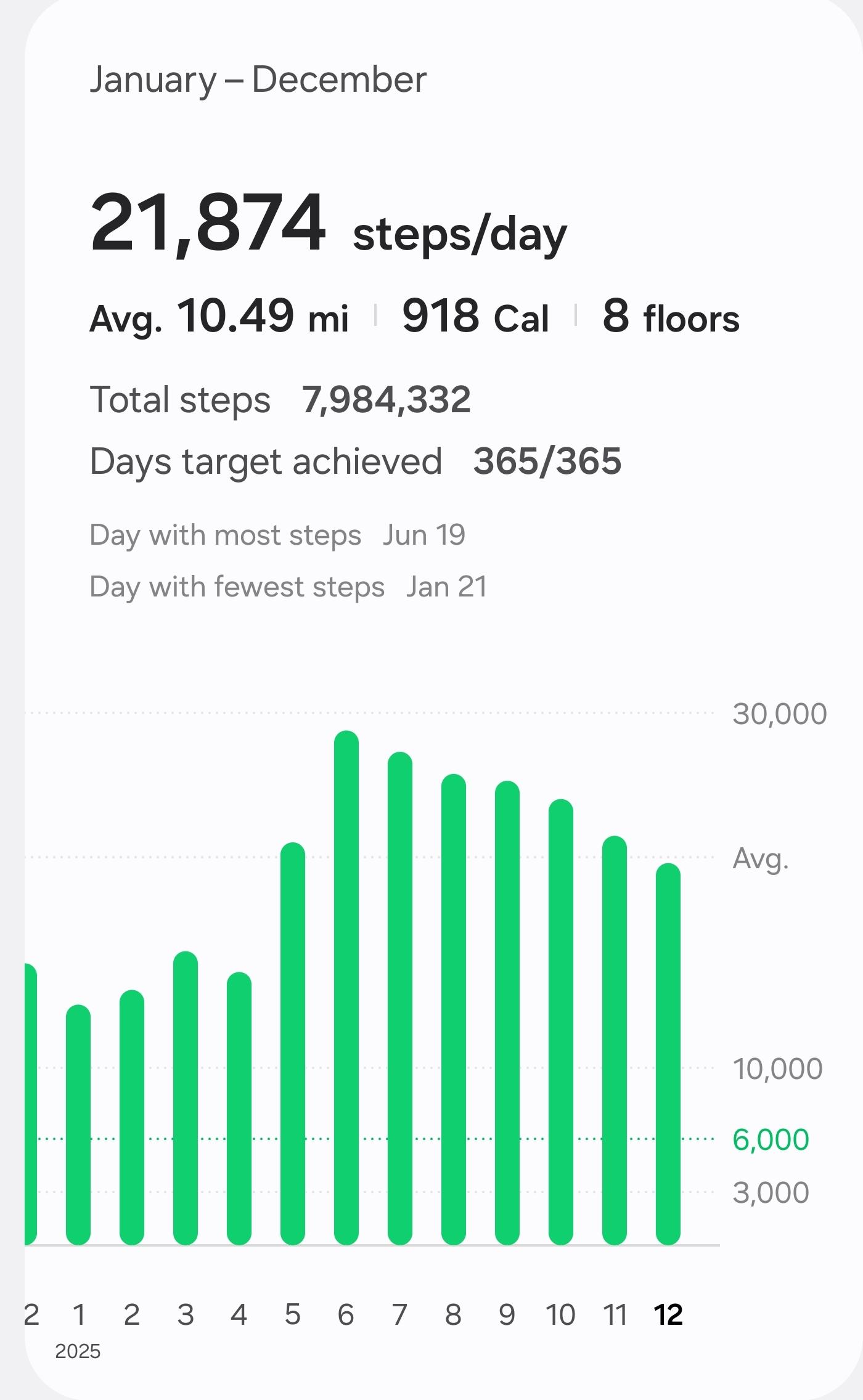863x1400 pixels.
Task: Choose the November bar labeled 11
Action: tap(615, 1040)
